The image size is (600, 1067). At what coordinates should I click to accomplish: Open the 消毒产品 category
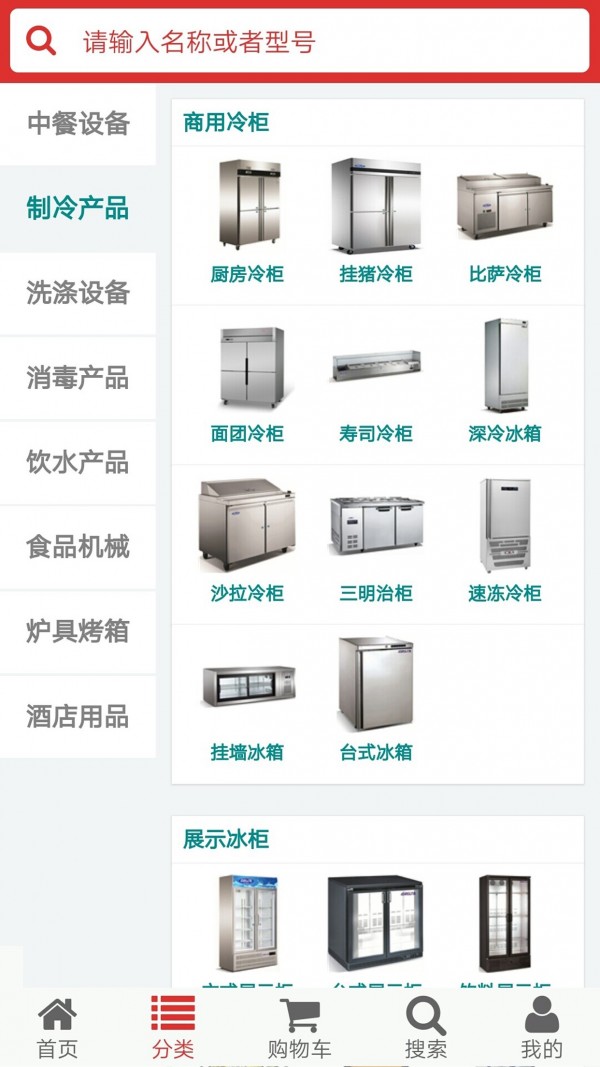tap(78, 378)
